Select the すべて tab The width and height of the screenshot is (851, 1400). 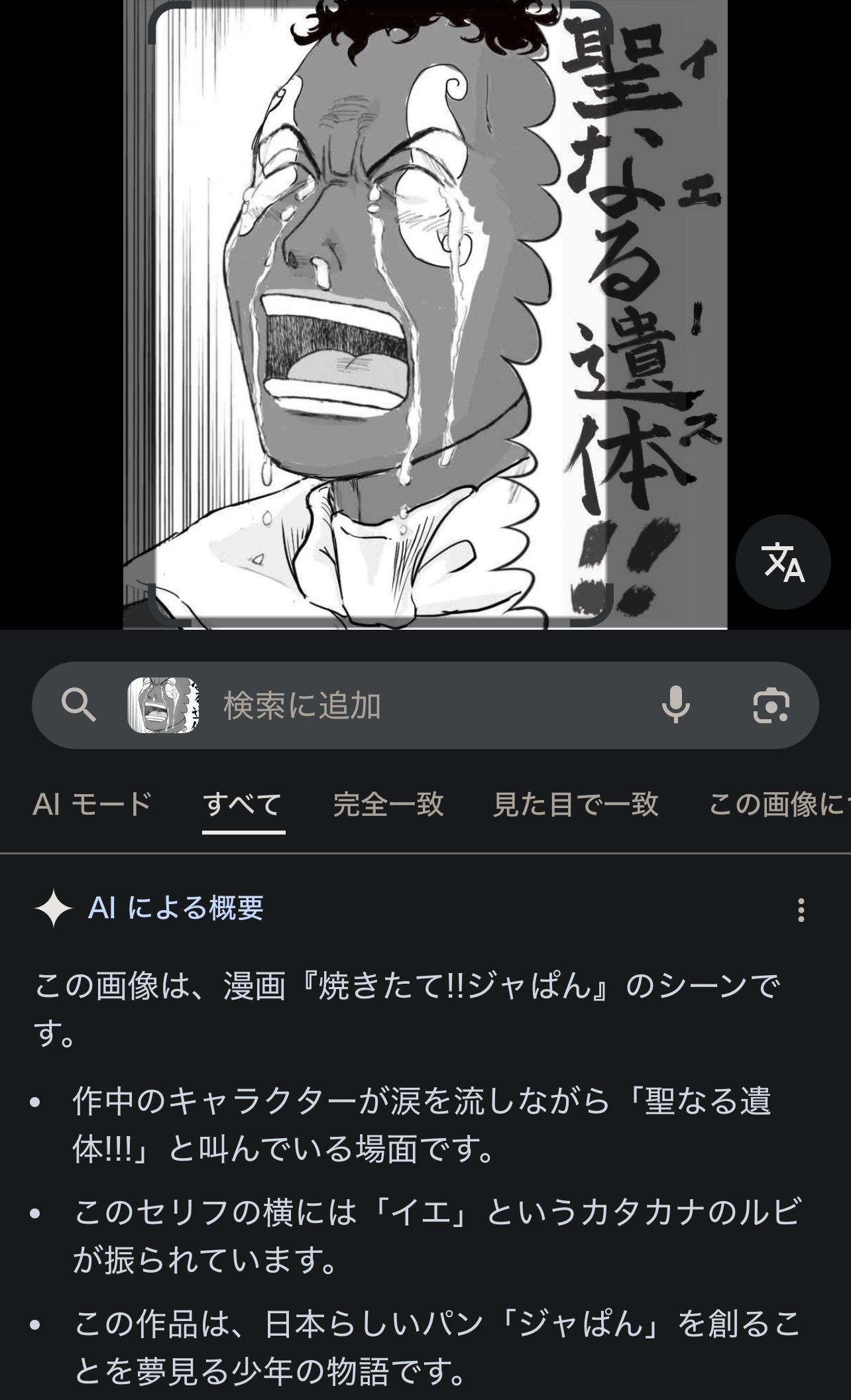[243, 804]
